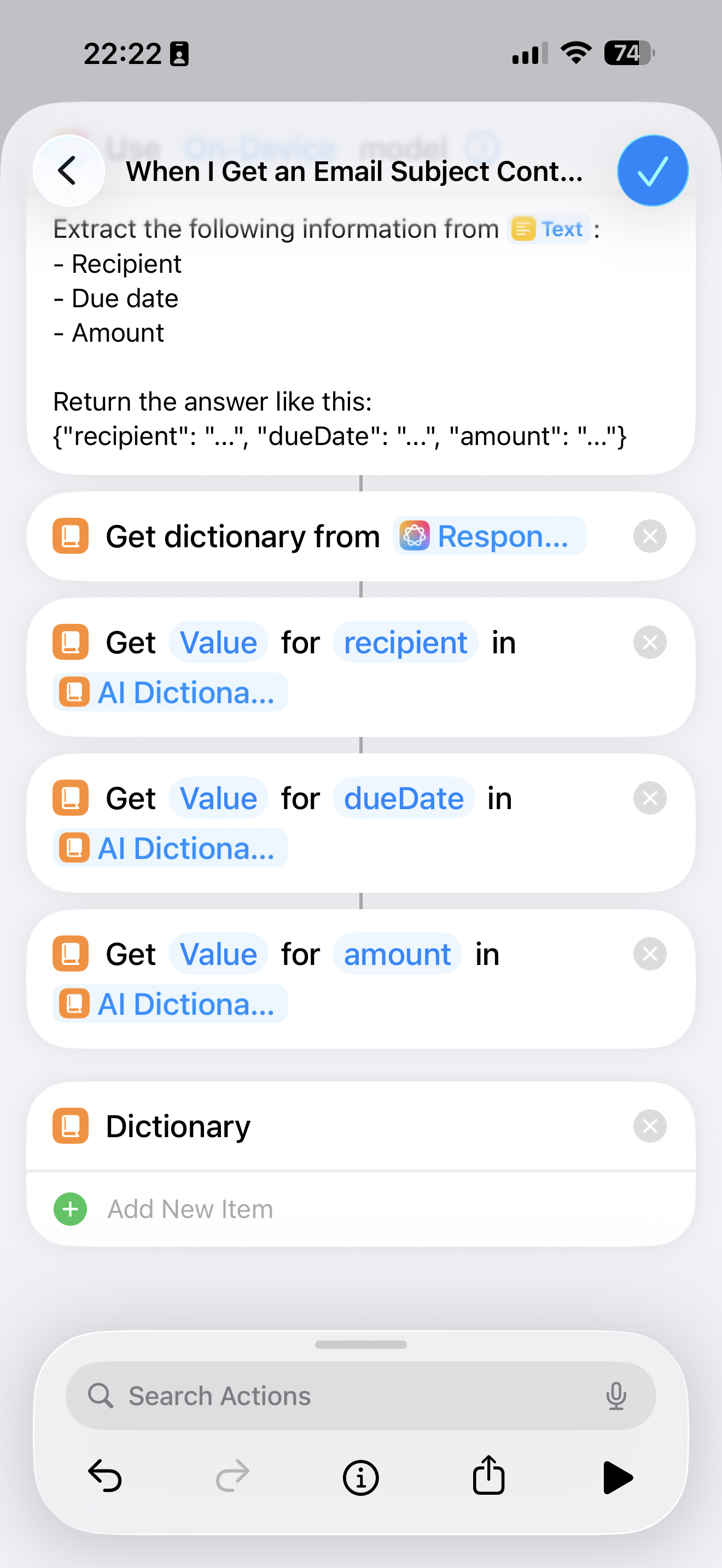Viewport: 722px width, 1568px height.
Task: Add New Item to the Dictionary
Action: [x=189, y=1209]
